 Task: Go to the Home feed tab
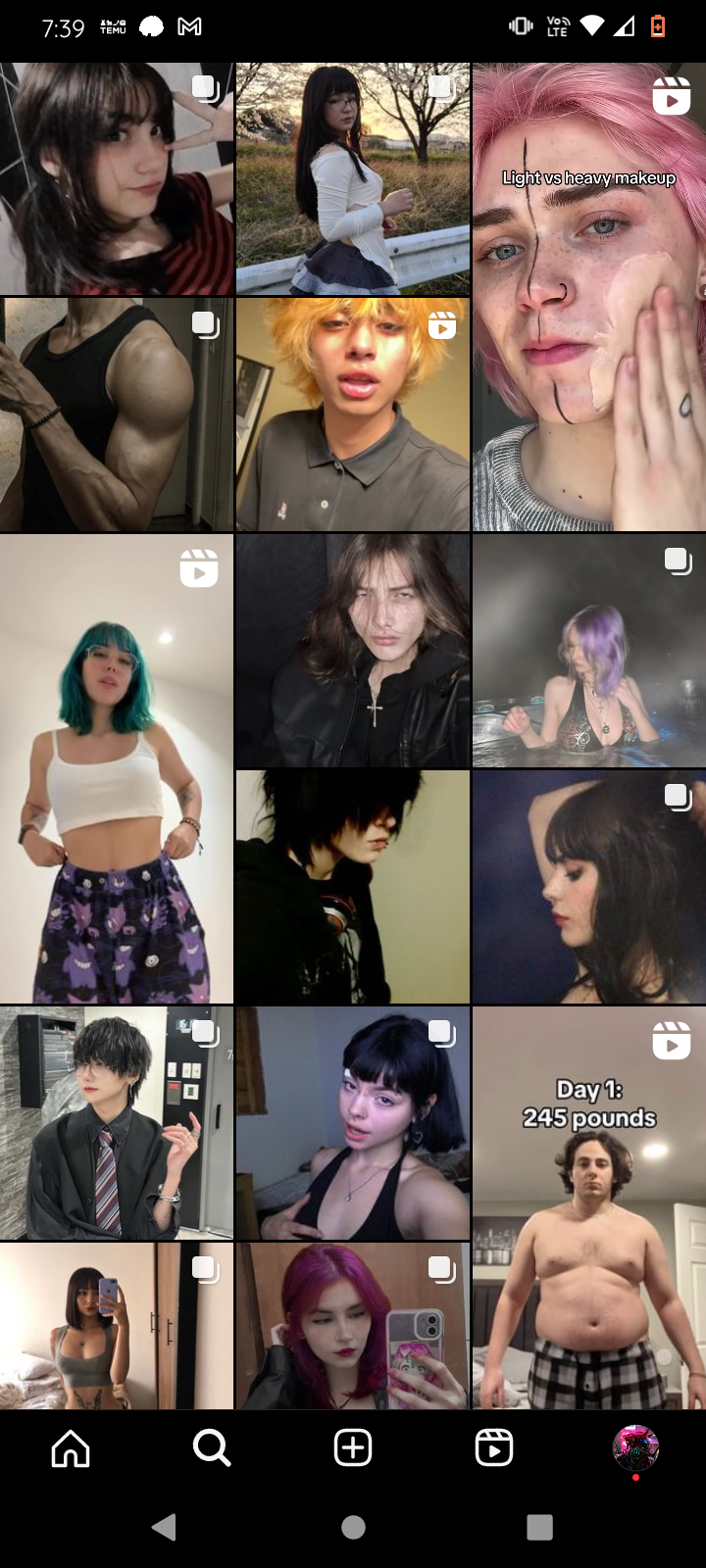tap(71, 1447)
